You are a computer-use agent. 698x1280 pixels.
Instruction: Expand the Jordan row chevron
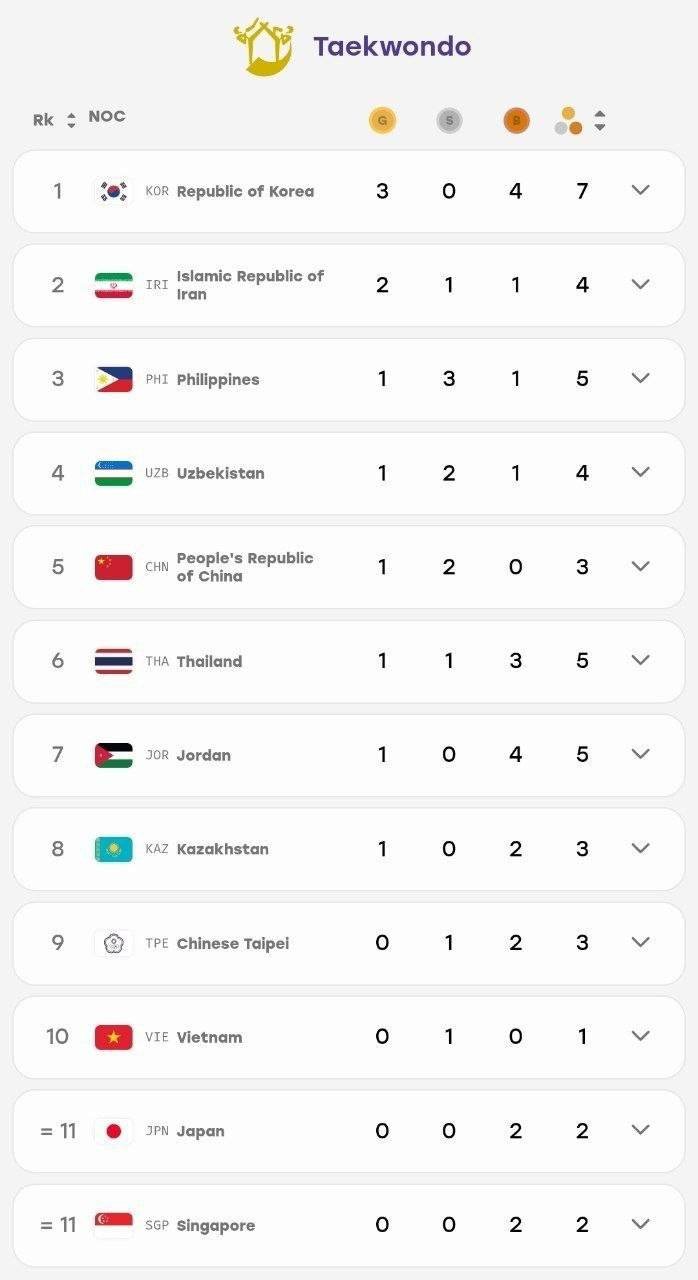641,754
